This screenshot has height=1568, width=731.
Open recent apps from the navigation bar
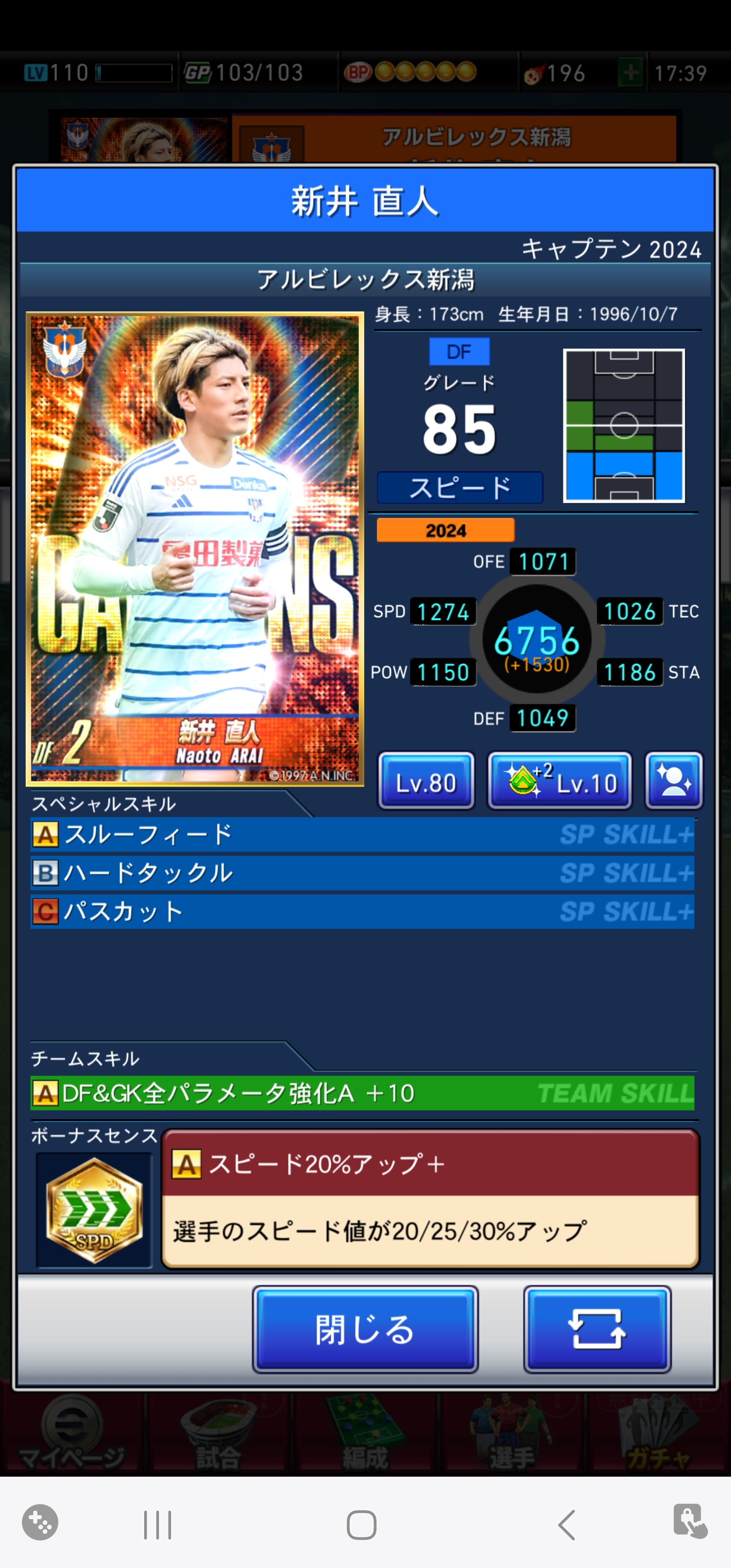[158, 1525]
